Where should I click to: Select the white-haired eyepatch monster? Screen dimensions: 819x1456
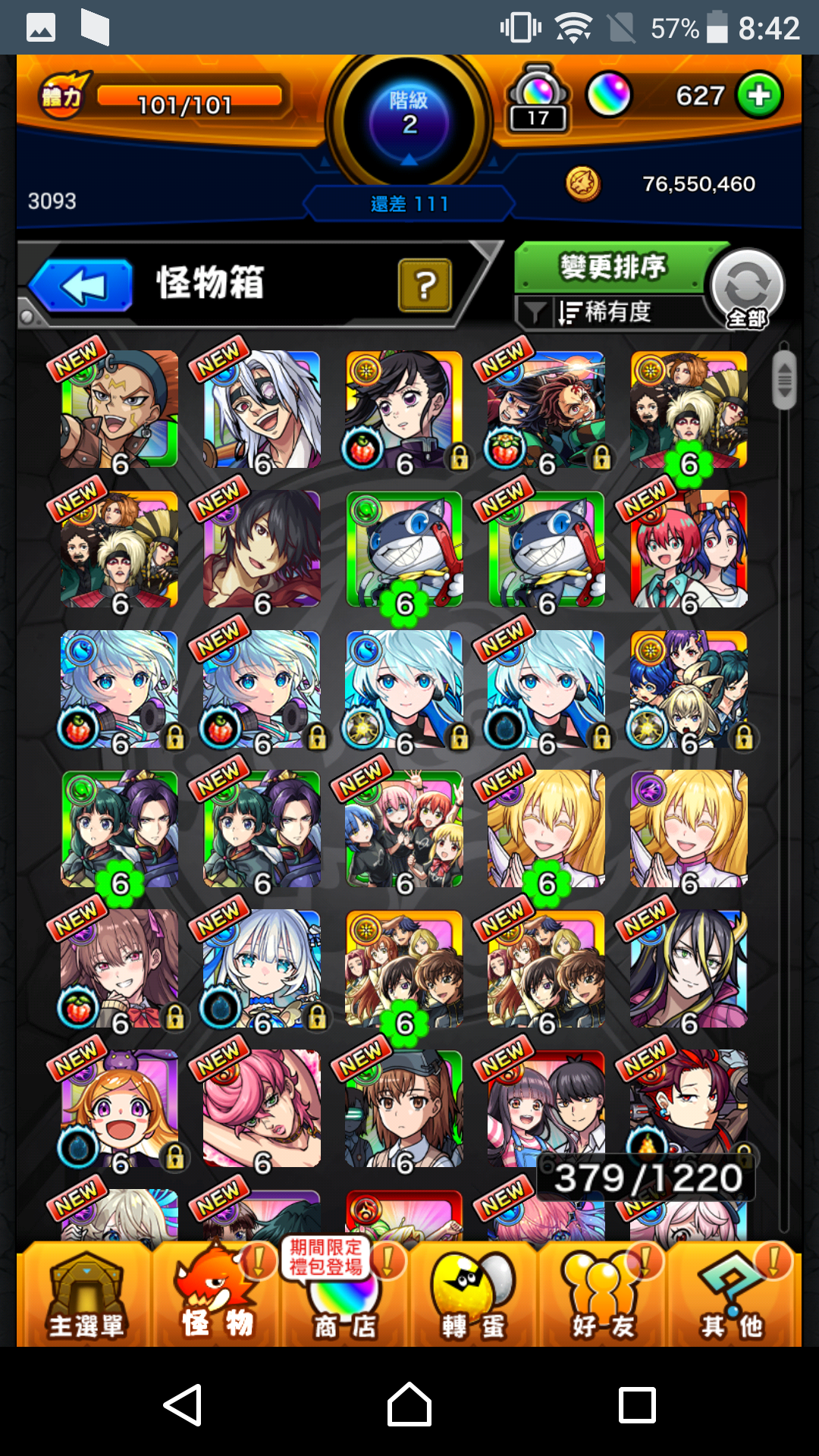[262, 409]
